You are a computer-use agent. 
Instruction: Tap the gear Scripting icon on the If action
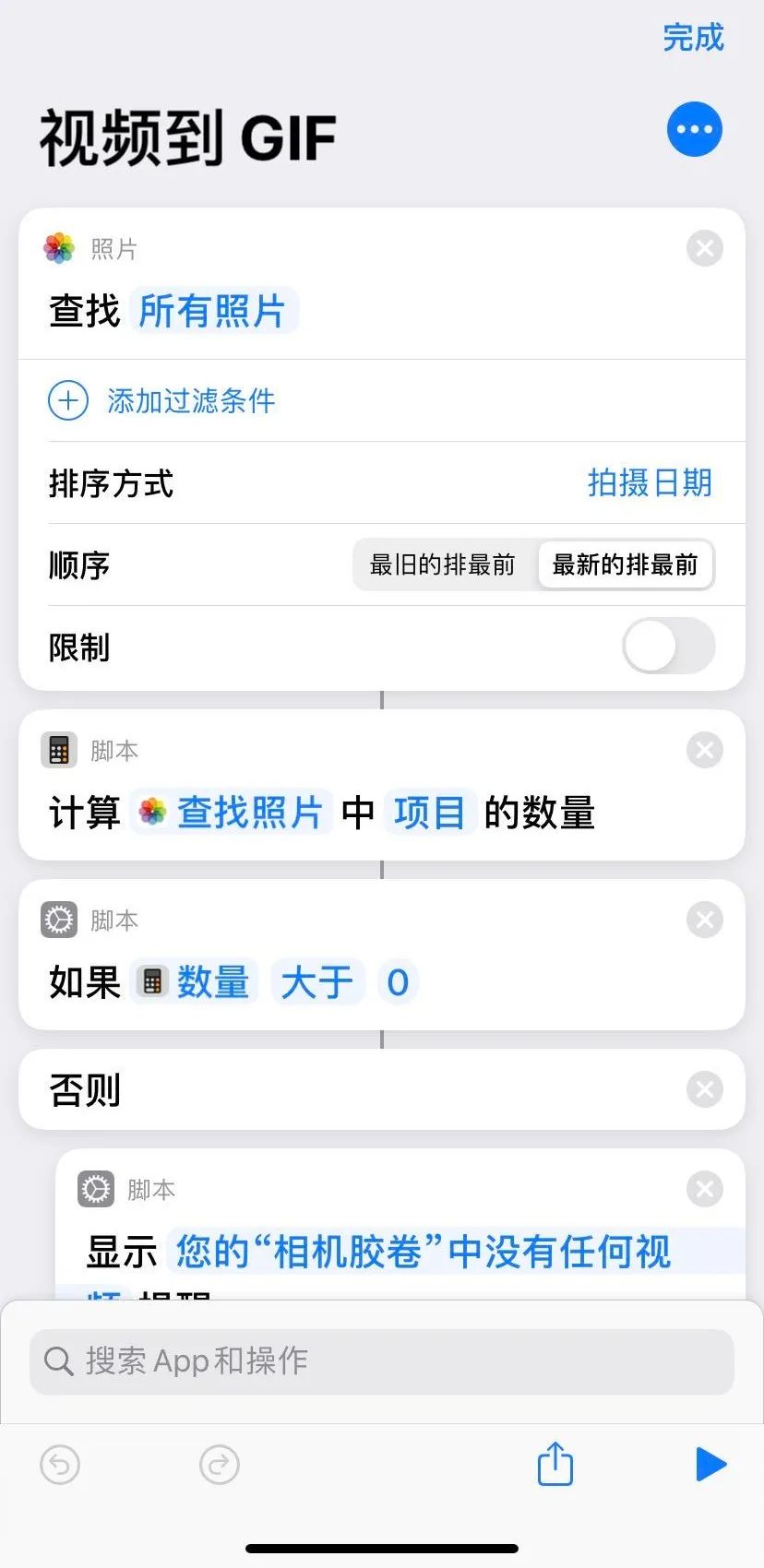pos(59,920)
